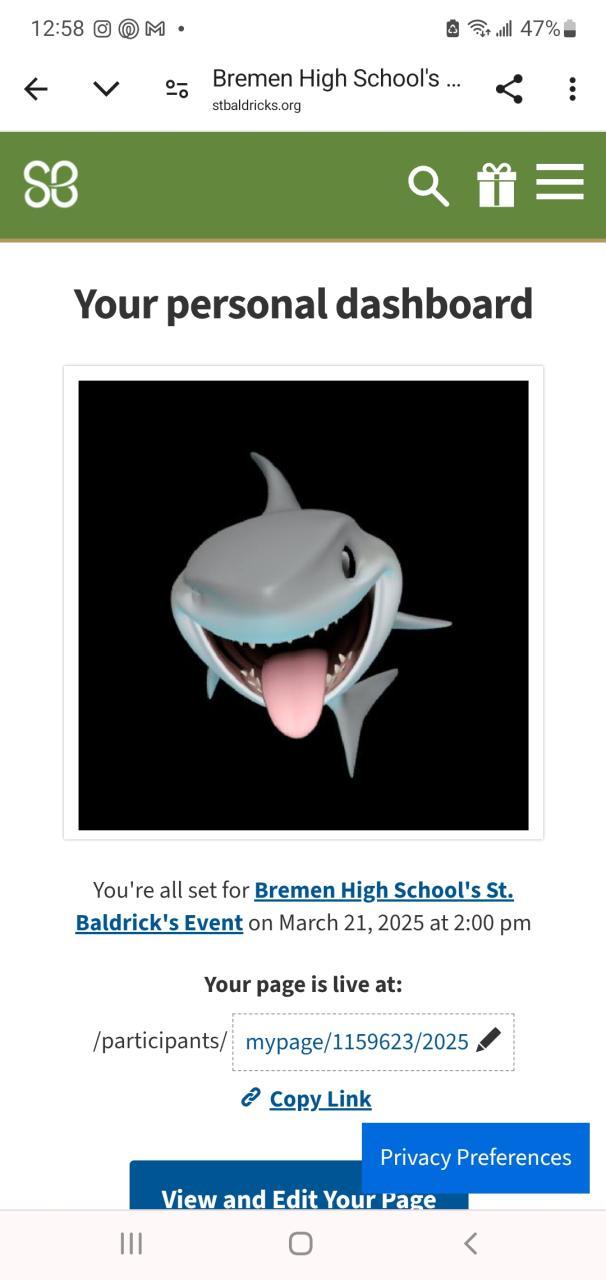606x1280 pixels.
Task: Open the hamburger navigation menu
Action: [560, 184]
